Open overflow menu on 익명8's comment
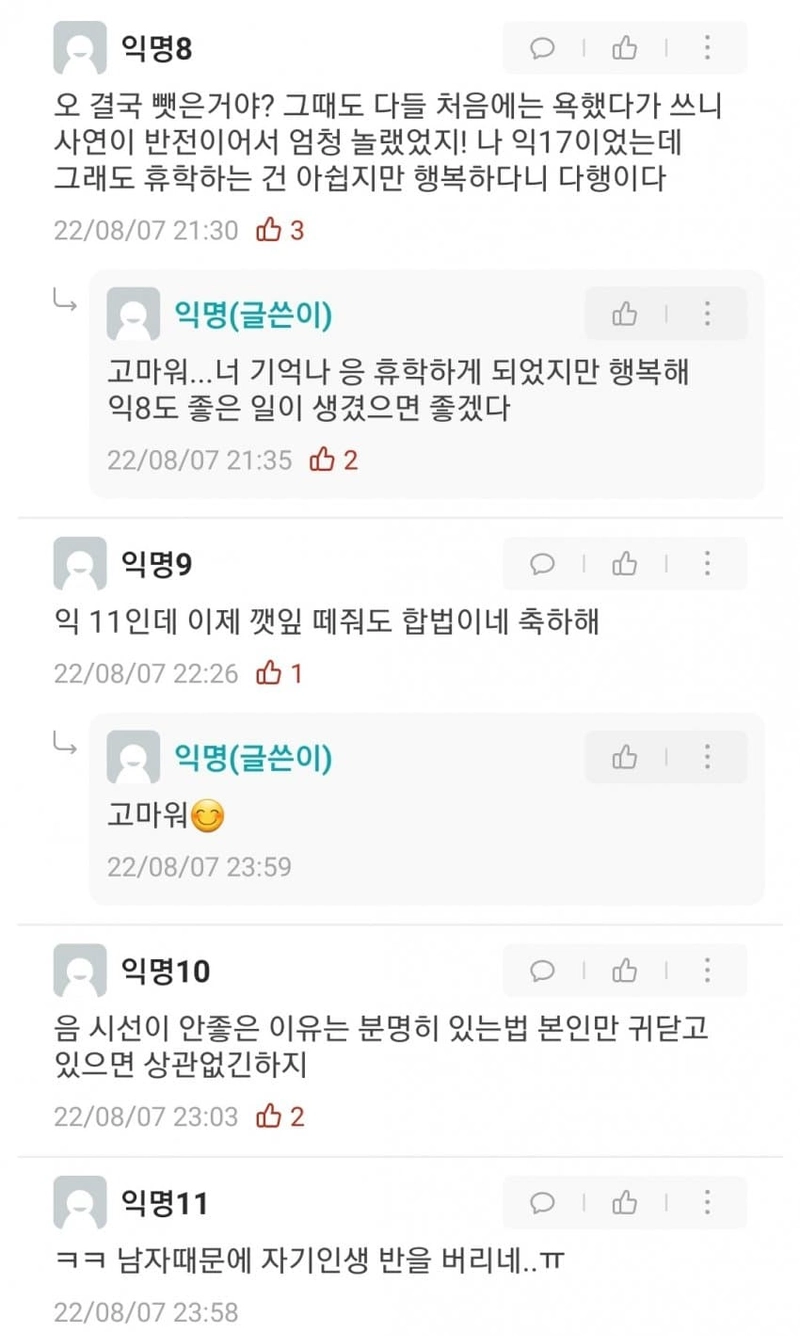Viewport: 800px width, 1336px height. (707, 48)
